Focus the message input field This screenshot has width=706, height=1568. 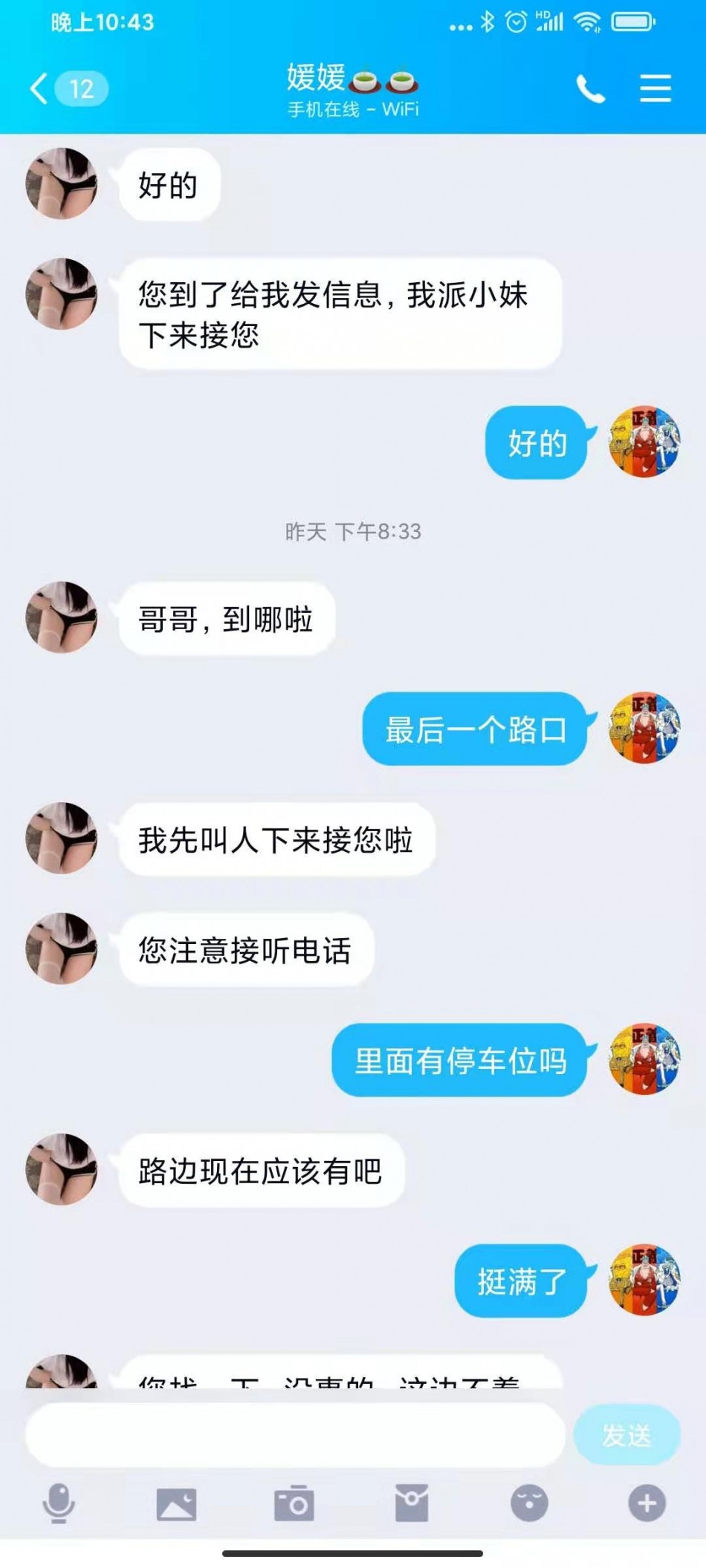coord(296,1435)
